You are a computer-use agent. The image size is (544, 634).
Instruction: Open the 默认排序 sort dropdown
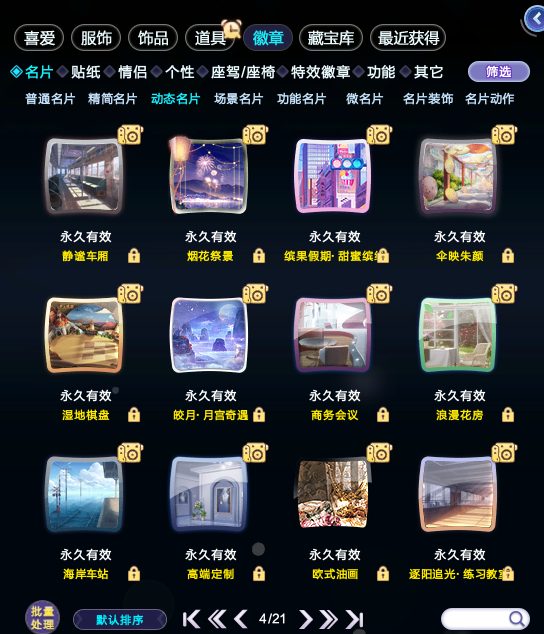(x=120, y=619)
